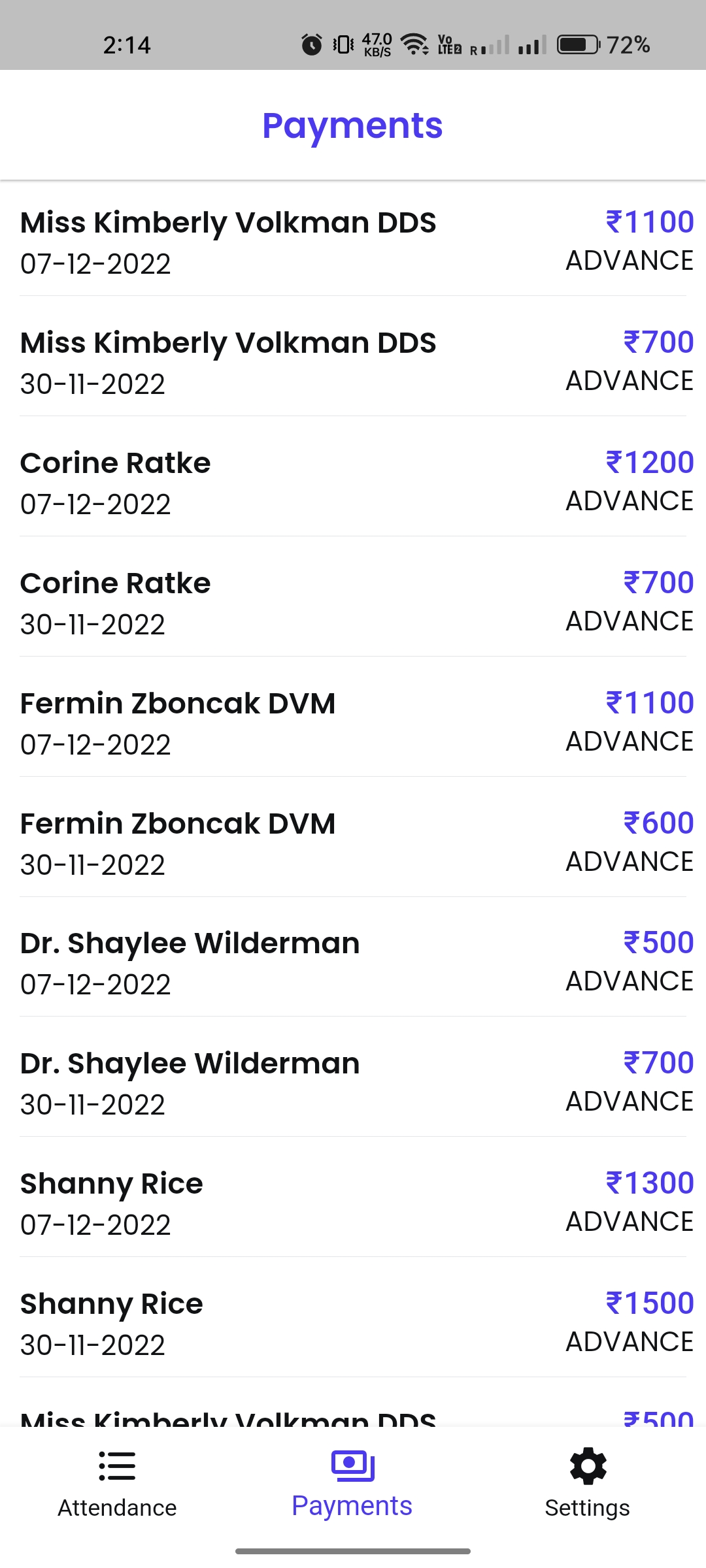View Fermin Zboncak DVM ₹600 payment
Screen dimensions: 706x1568
353,842
